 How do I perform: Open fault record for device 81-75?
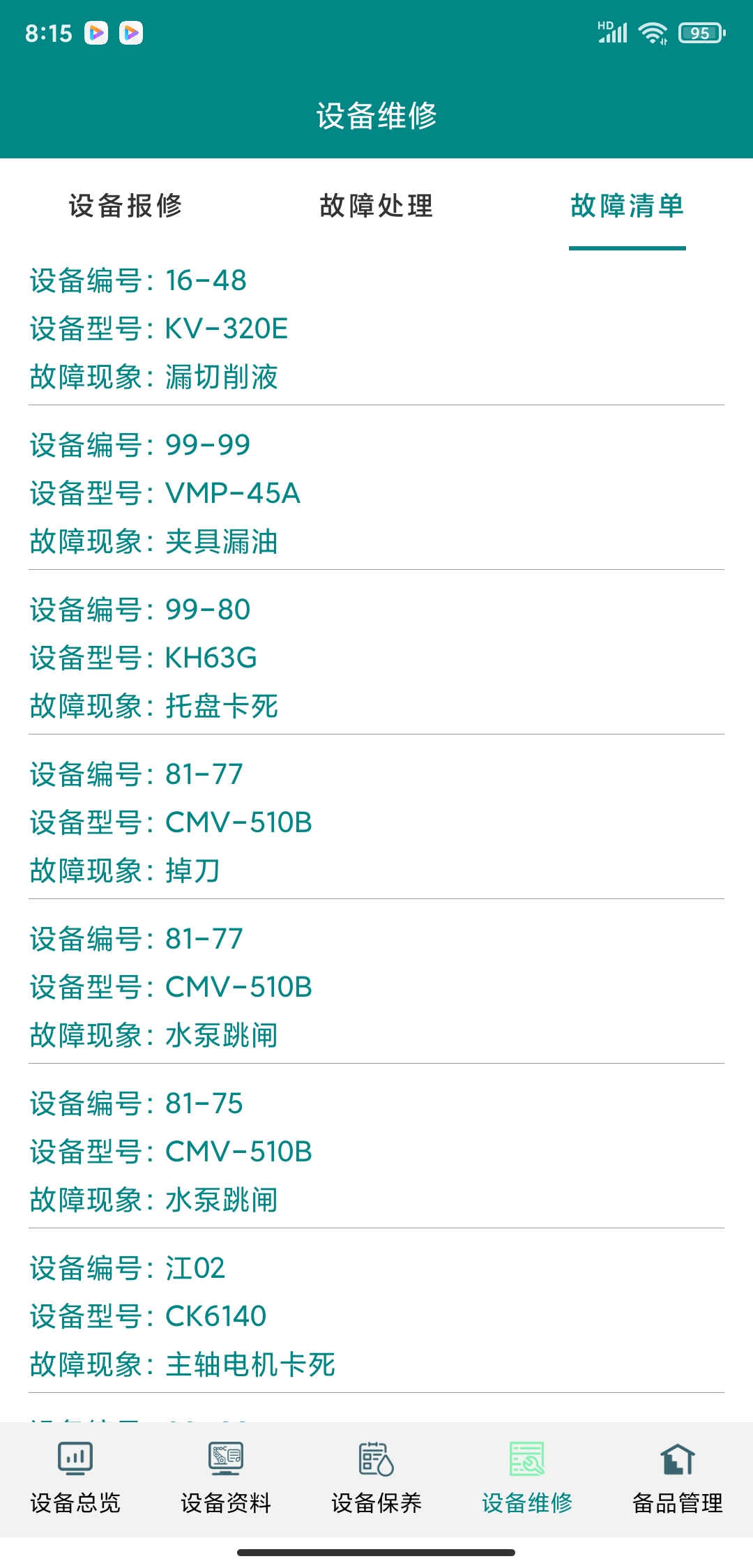pos(376,1152)
